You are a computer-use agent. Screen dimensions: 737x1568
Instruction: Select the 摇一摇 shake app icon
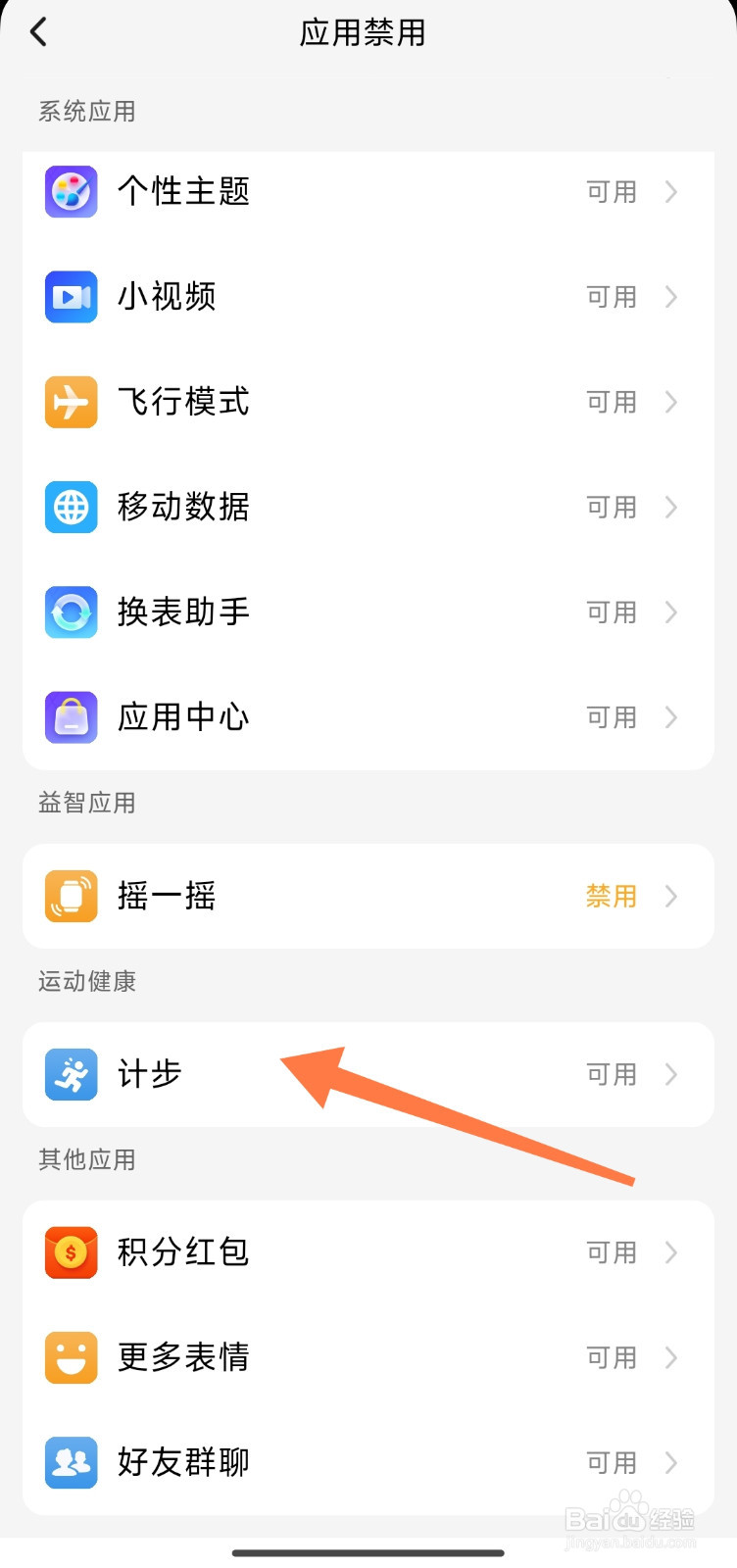point(70,896)
